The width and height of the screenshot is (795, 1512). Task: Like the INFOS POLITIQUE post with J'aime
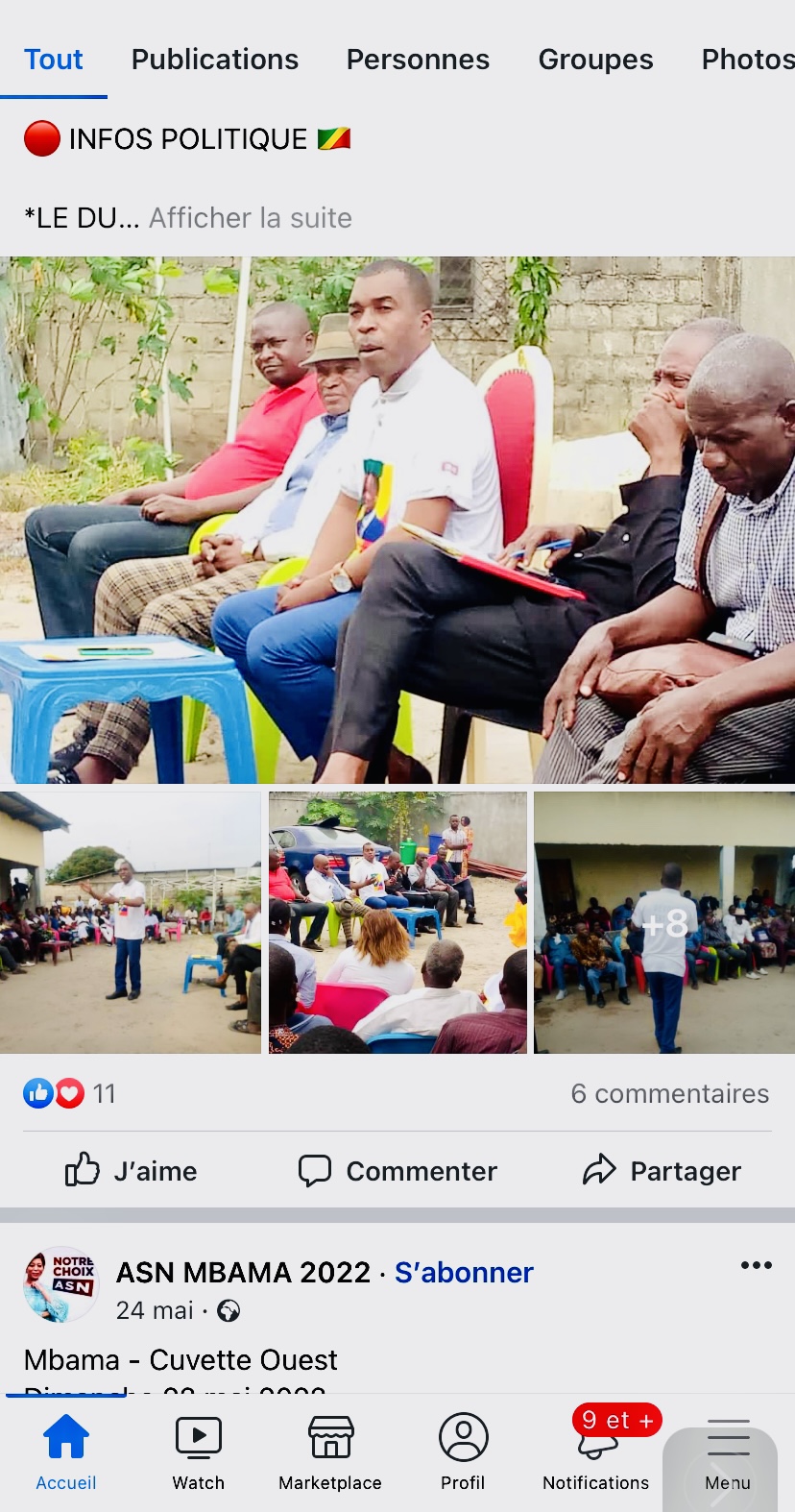pos(132,1170)
